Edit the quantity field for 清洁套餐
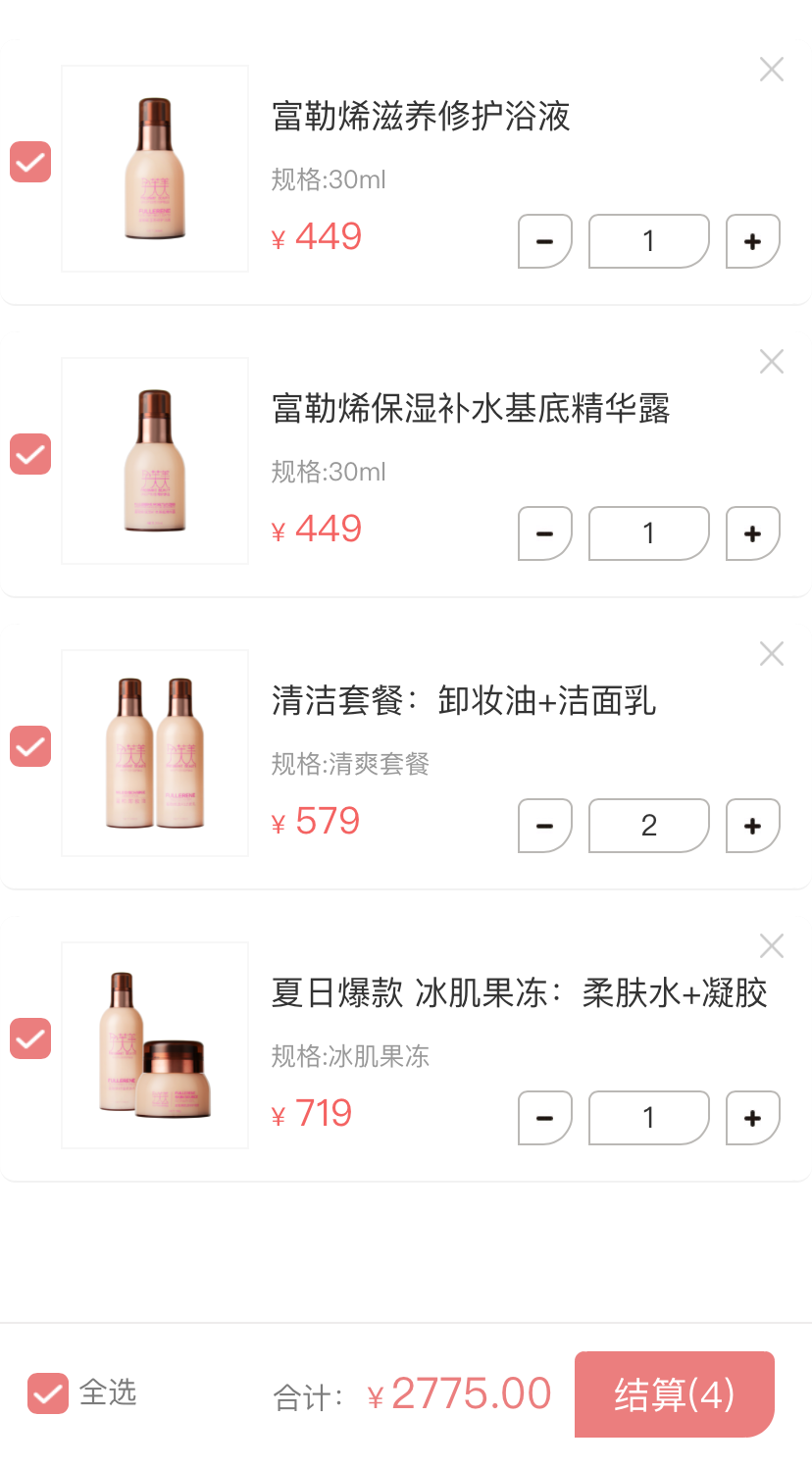The image size is (812, 1467). tap(648, 826)
